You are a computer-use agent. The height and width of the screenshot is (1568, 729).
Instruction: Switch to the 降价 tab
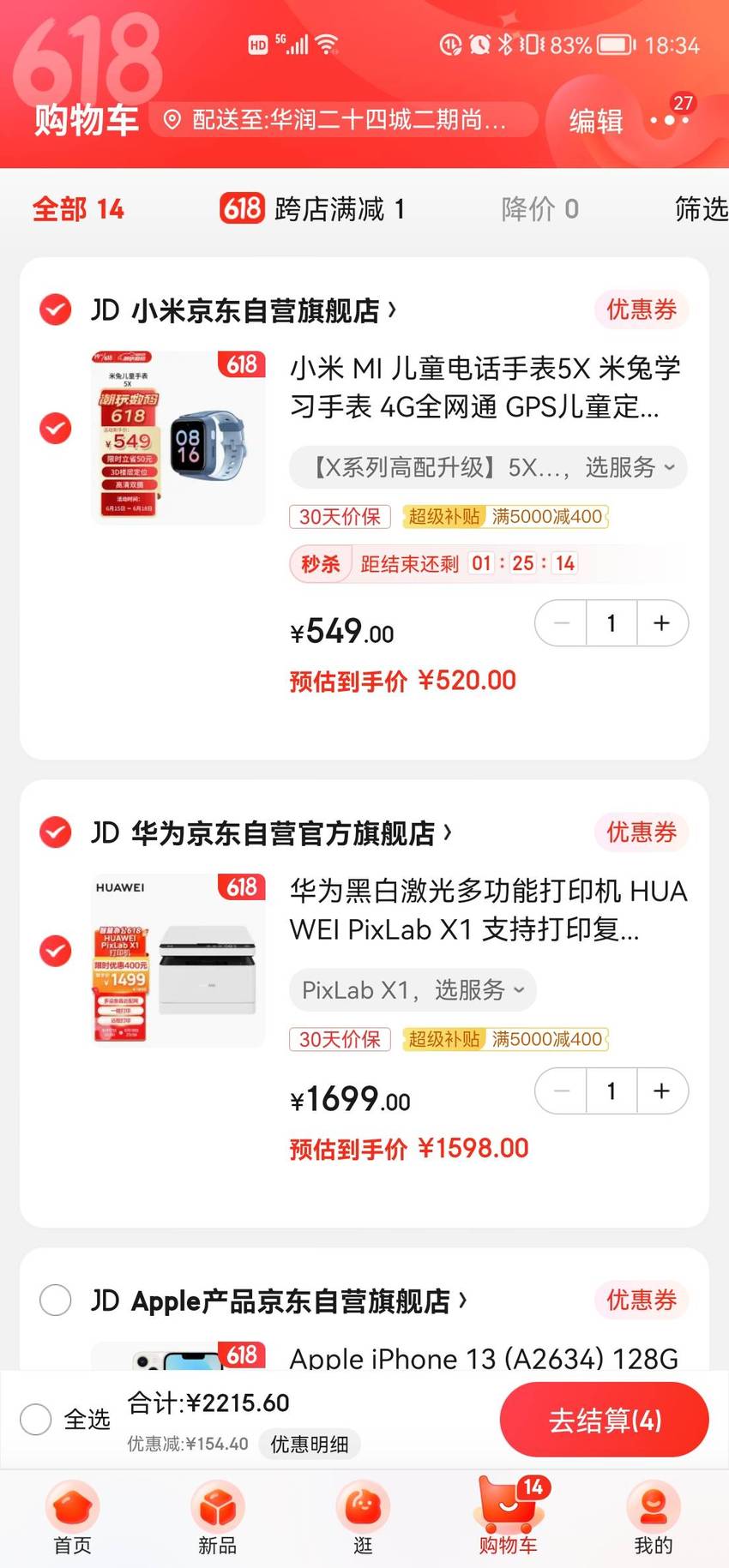pyautogui.click(x=539, y=208)
